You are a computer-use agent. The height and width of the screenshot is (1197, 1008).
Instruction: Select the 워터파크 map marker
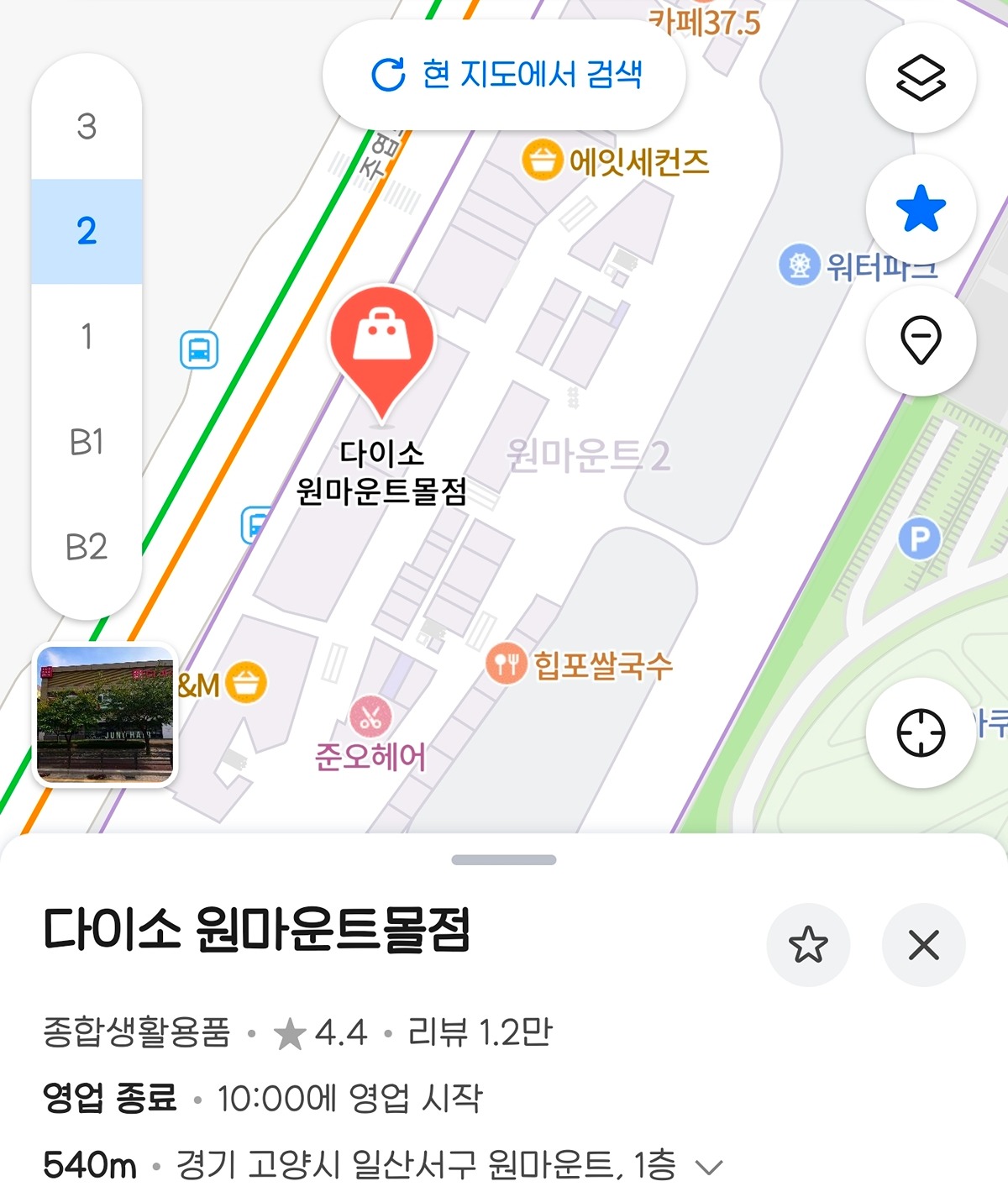click(x=799, y=265)
